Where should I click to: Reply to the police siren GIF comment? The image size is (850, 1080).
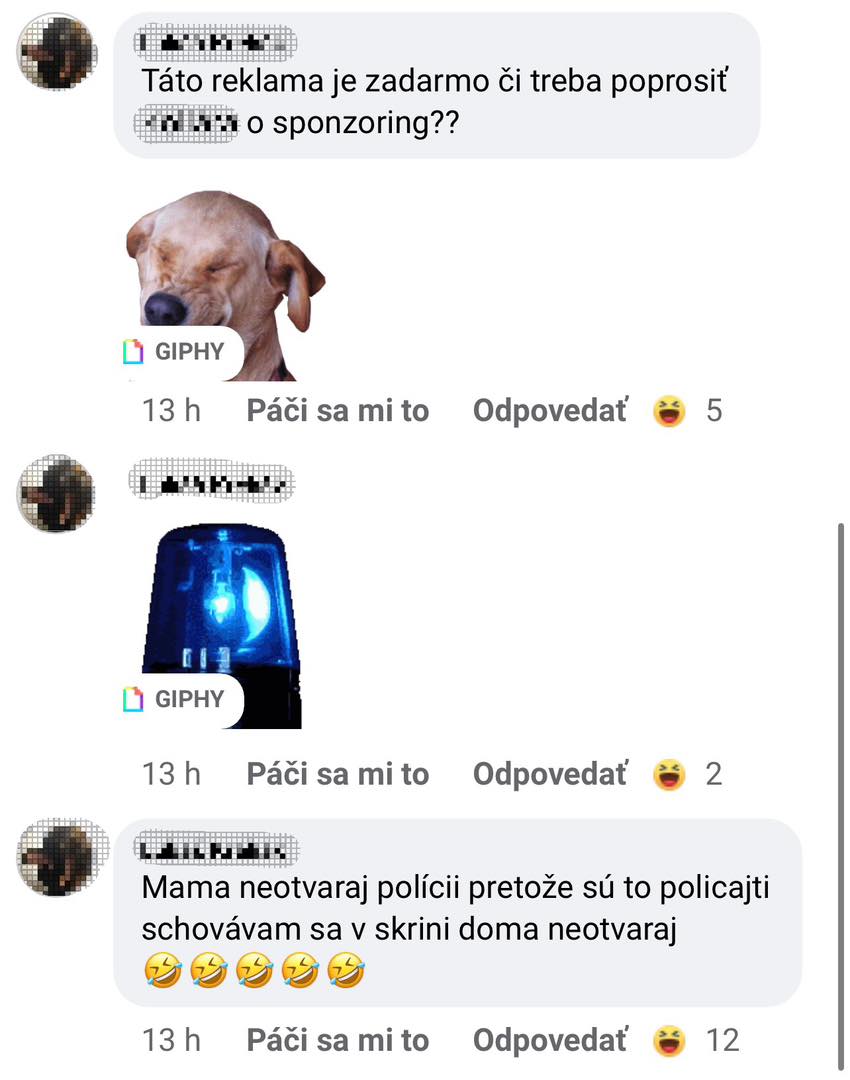click(551, 774)
